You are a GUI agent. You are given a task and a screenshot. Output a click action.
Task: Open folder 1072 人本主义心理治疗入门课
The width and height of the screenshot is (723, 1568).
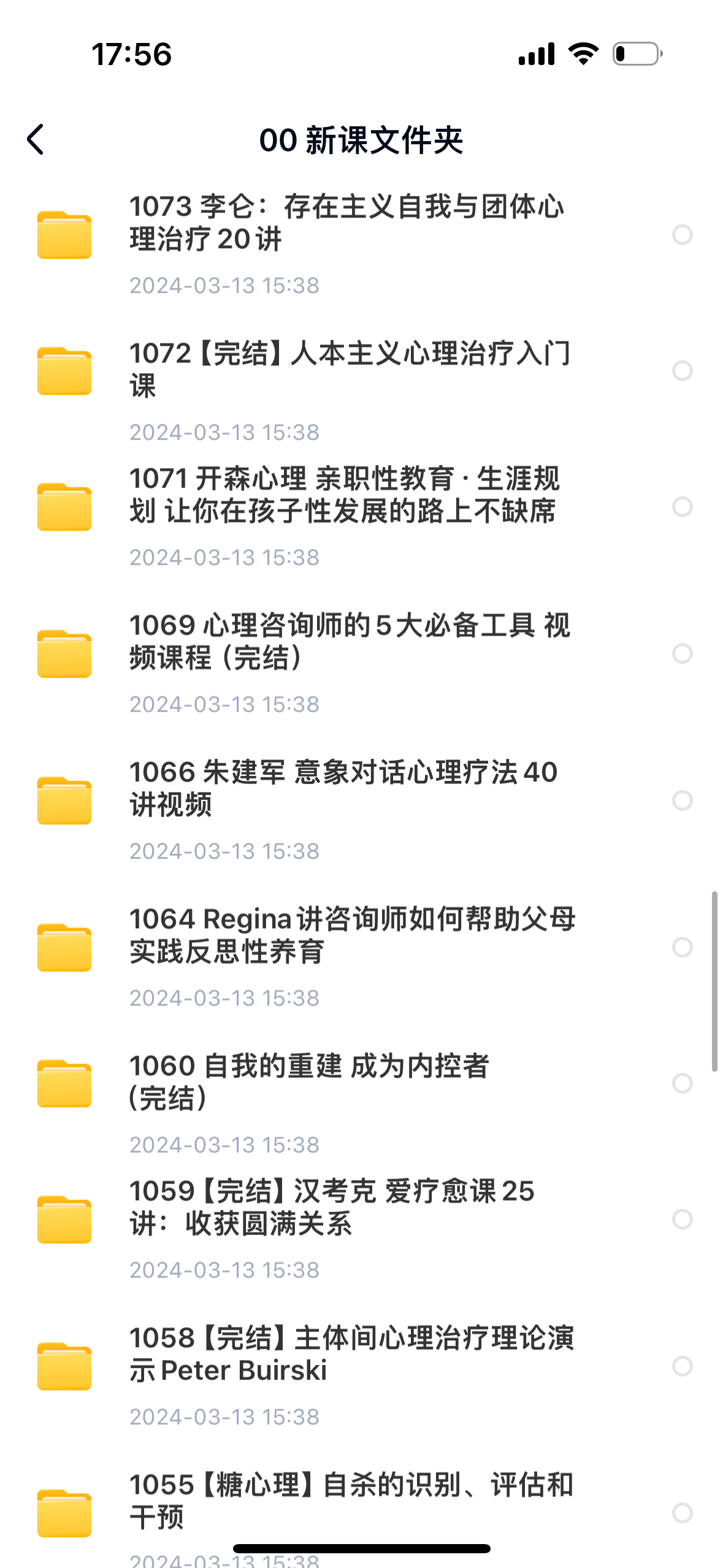(x=350, y=370)
